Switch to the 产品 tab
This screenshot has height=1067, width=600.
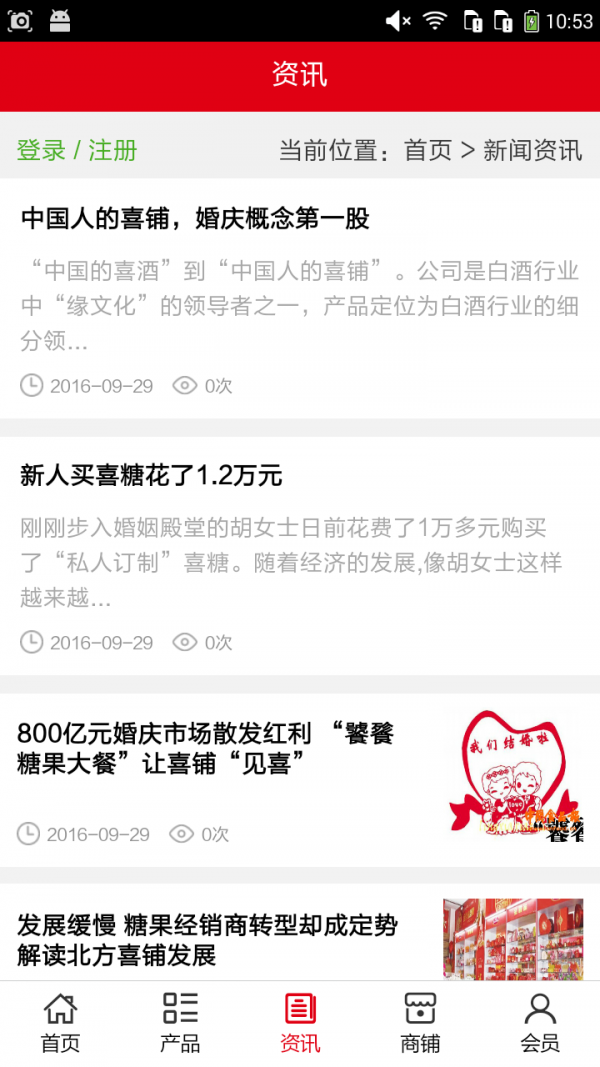click(x=180, y=1023)
